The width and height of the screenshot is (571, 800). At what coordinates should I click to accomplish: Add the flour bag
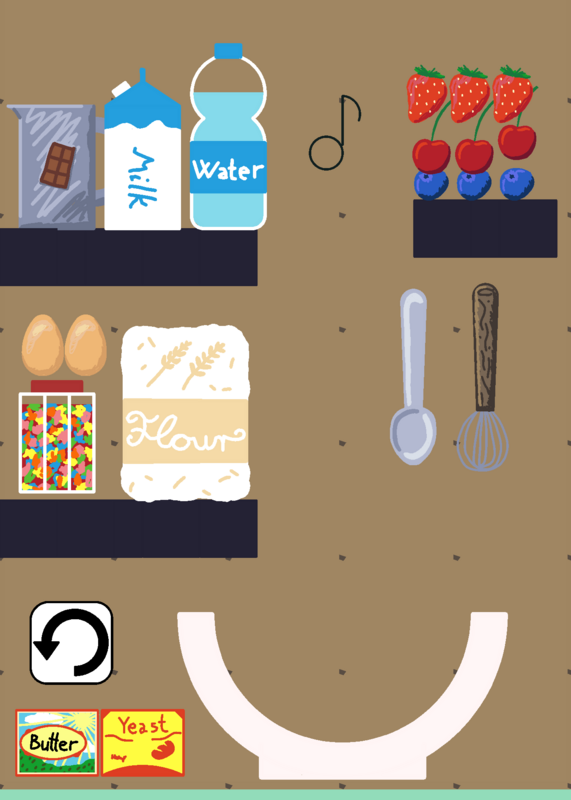pyautogui.click(x=186, y=413)
